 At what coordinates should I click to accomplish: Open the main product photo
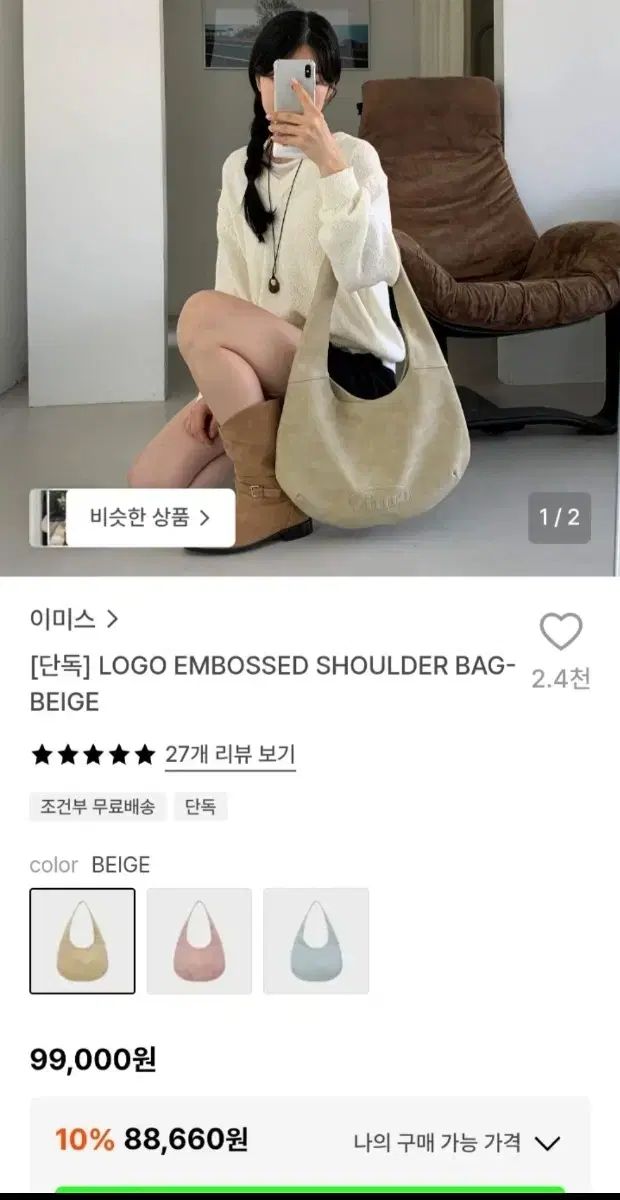tap(310, 288)
